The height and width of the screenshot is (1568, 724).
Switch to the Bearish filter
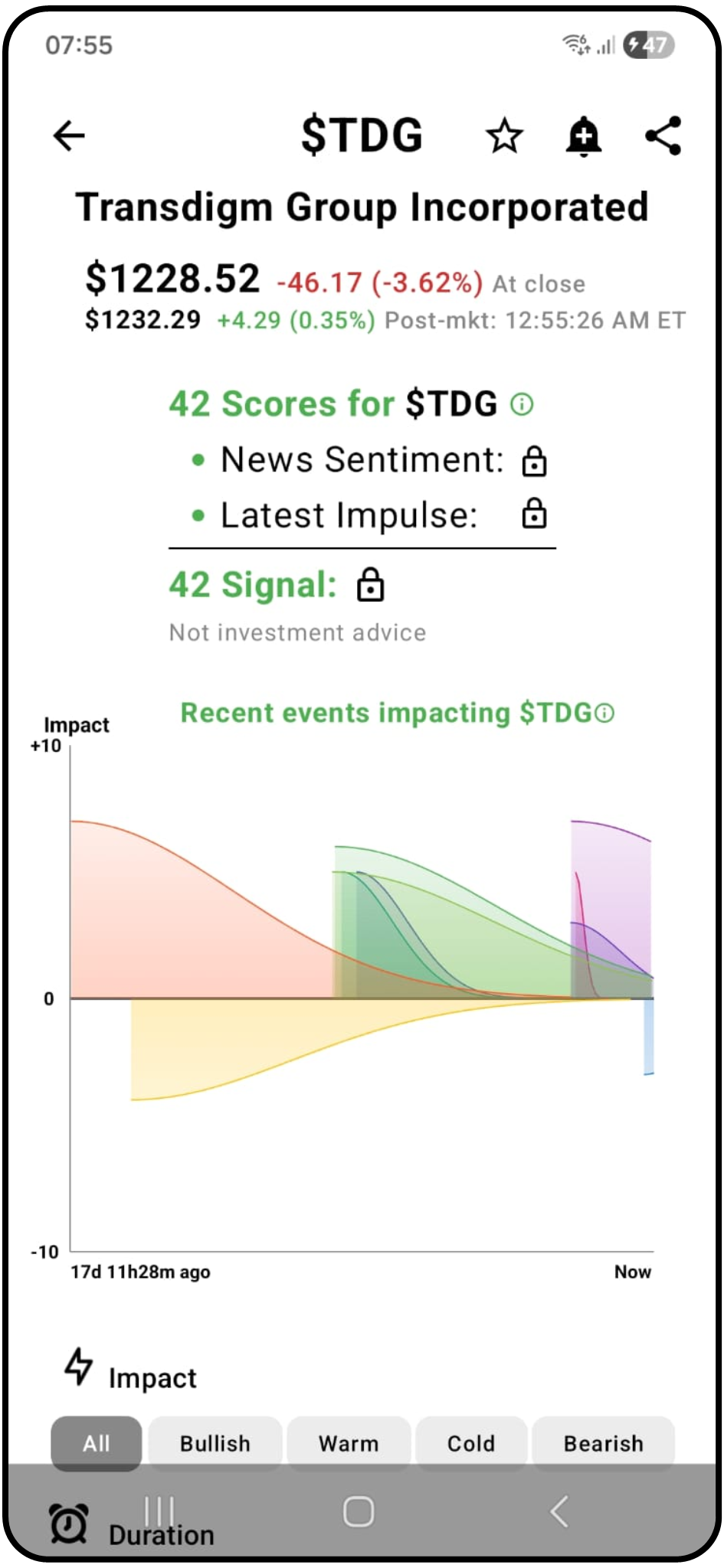pyautogui.click(x=604, y=1443)
